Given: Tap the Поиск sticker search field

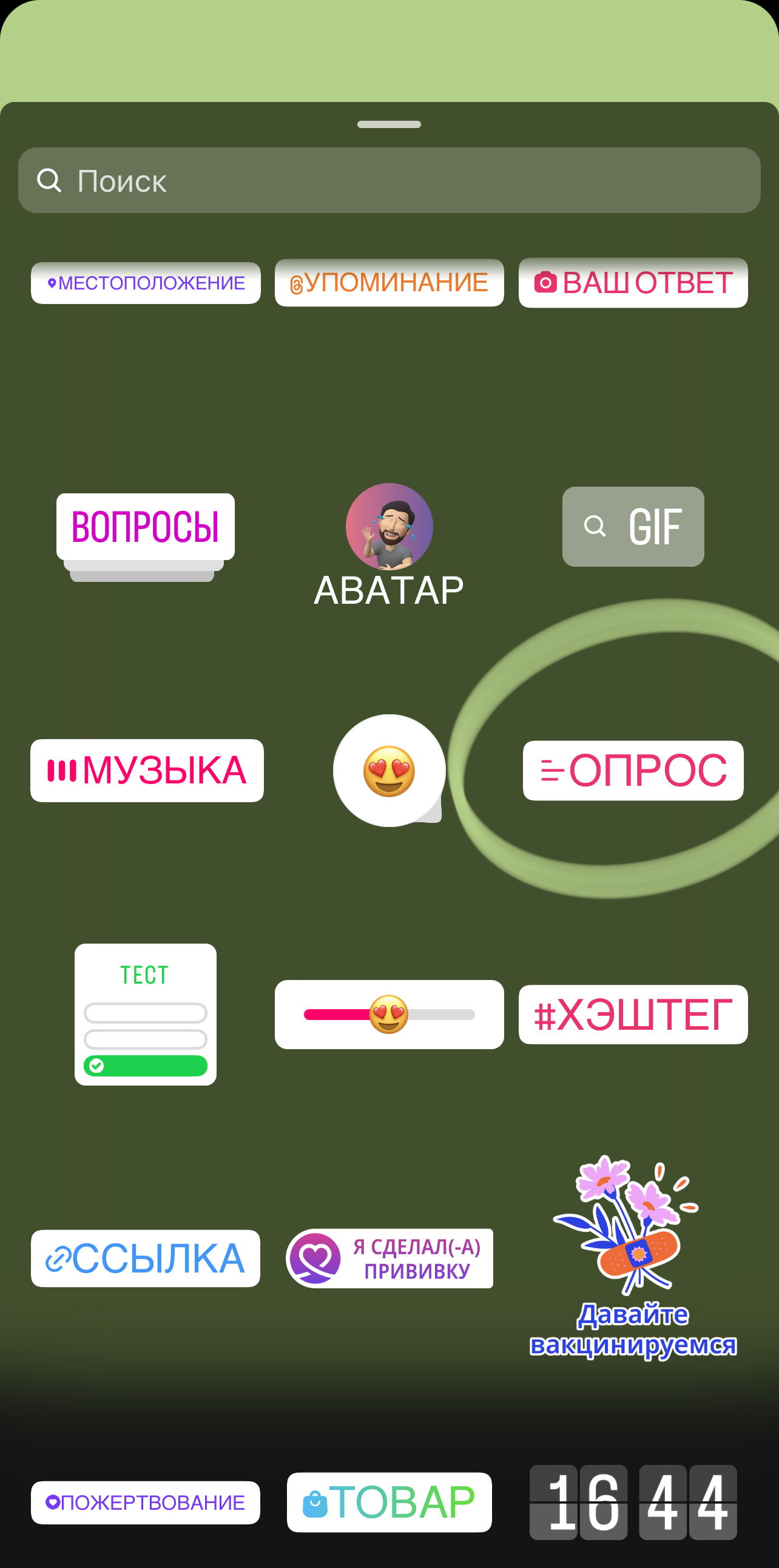Looking at the screenshot, I should 389,181.
